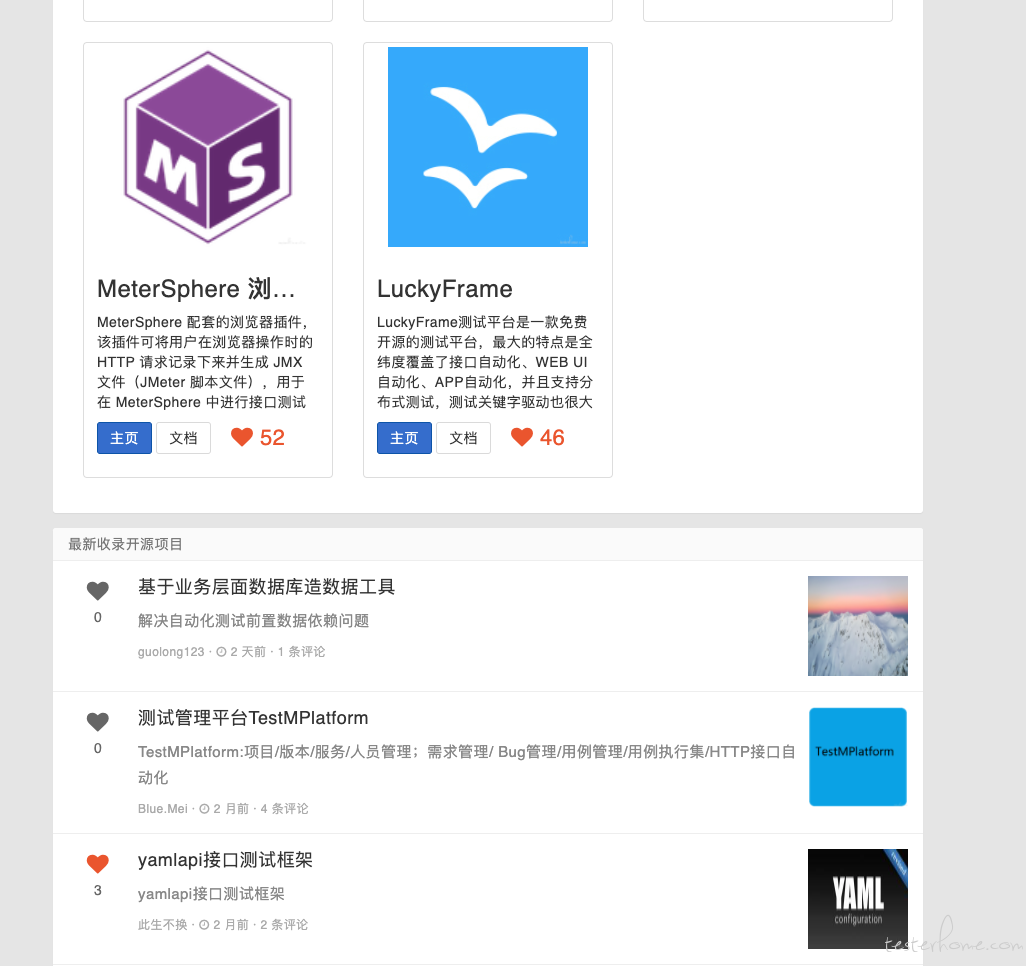
Task: Open author guolong123's profile
Action: click(171, 652)
